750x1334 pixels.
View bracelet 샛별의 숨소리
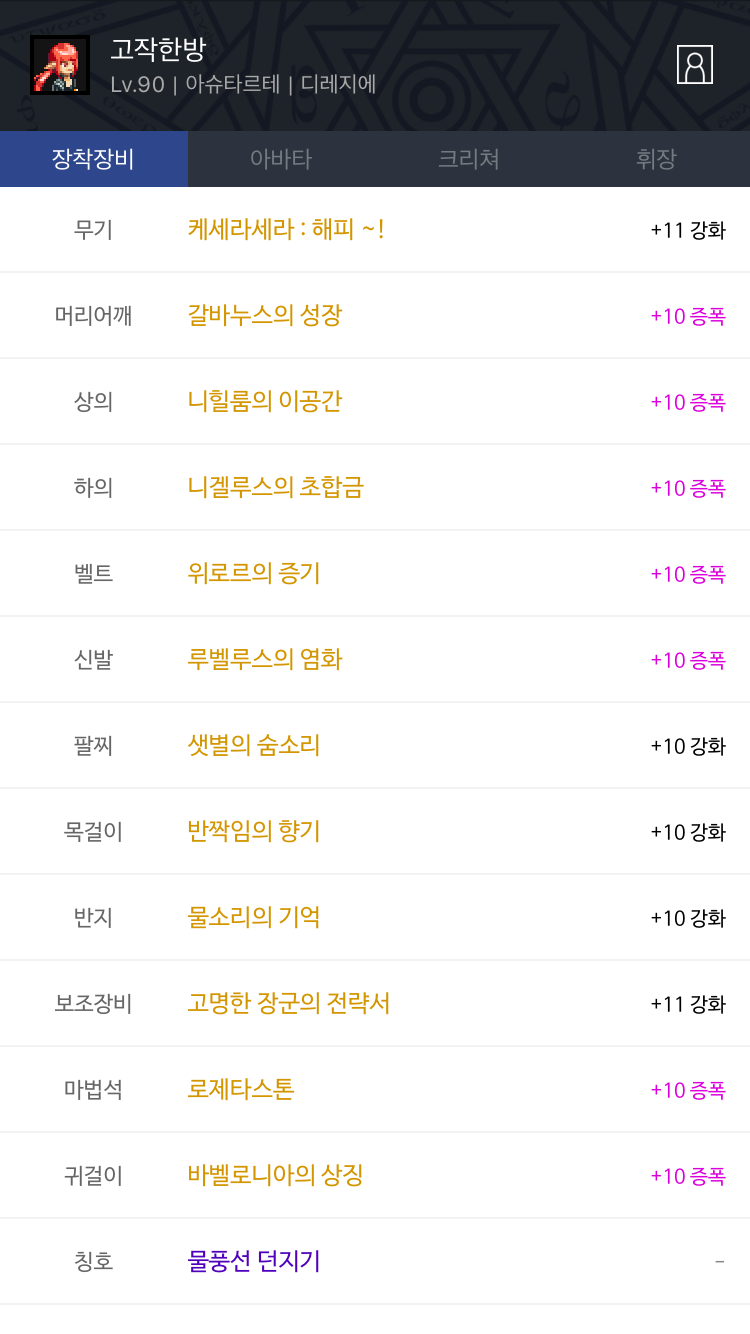[x=254, y=746]
